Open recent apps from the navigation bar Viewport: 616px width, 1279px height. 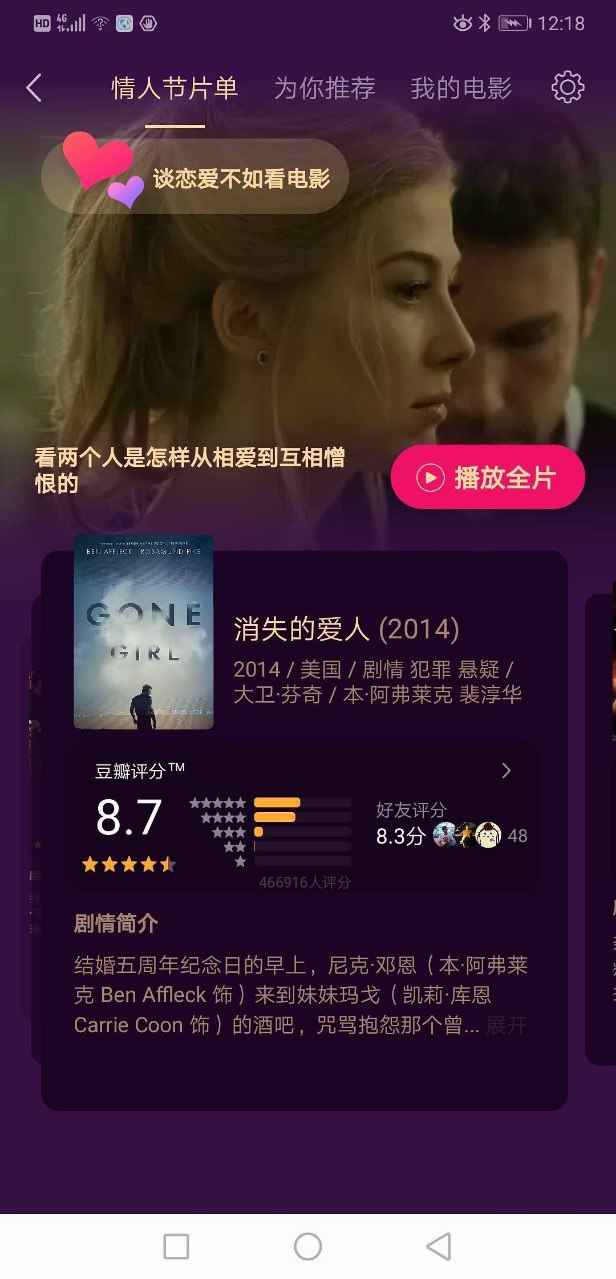pyautogui.click(x=176, y=1246)
